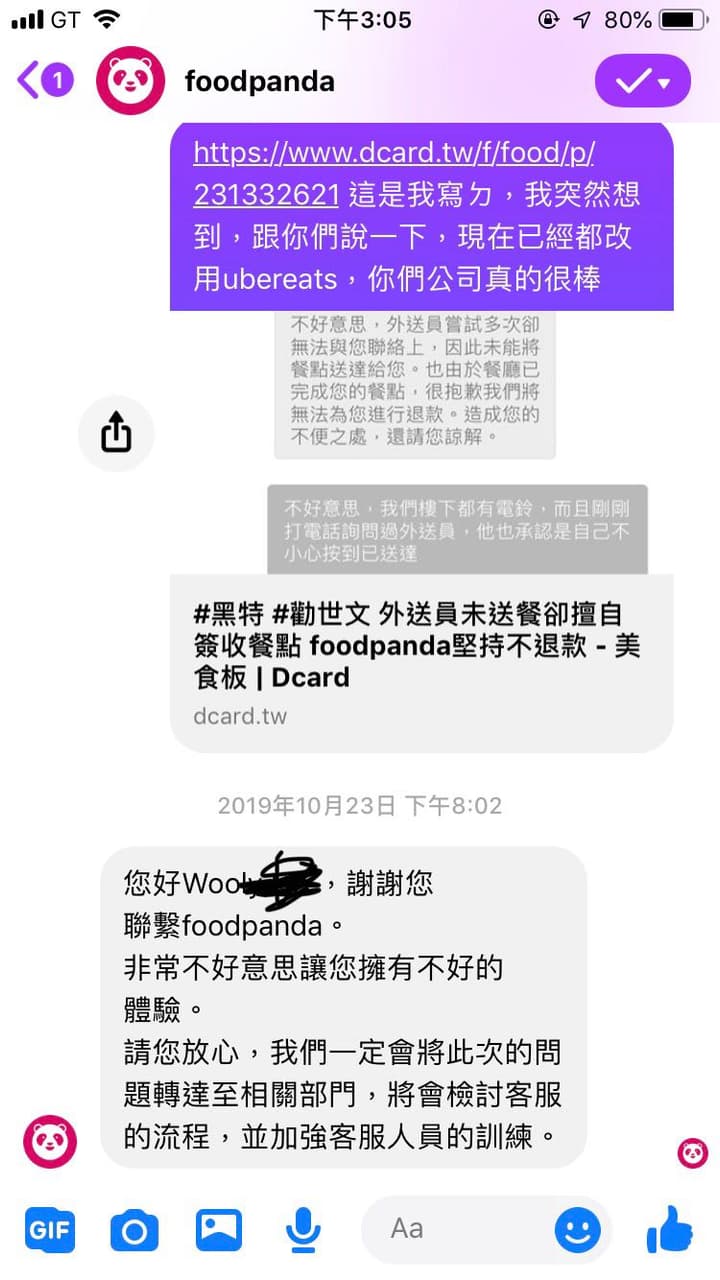Open the checkmark dropdown button
The image size is (720, 1280).
pyautogui.click(x=642, y=81)
